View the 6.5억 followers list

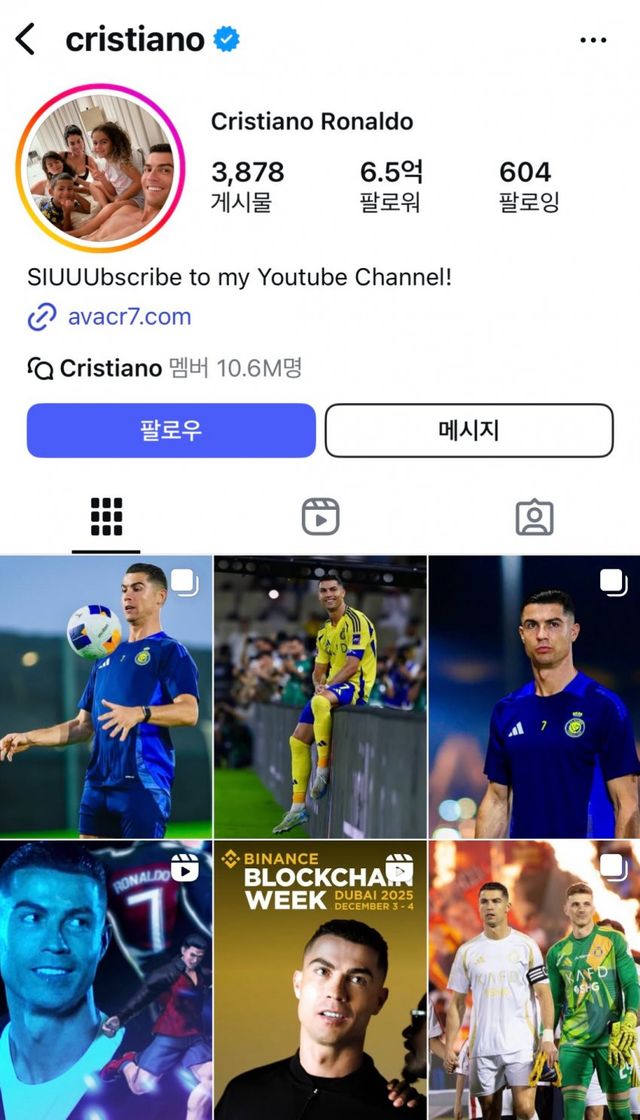pyautogui.click(x=390, y=186)
